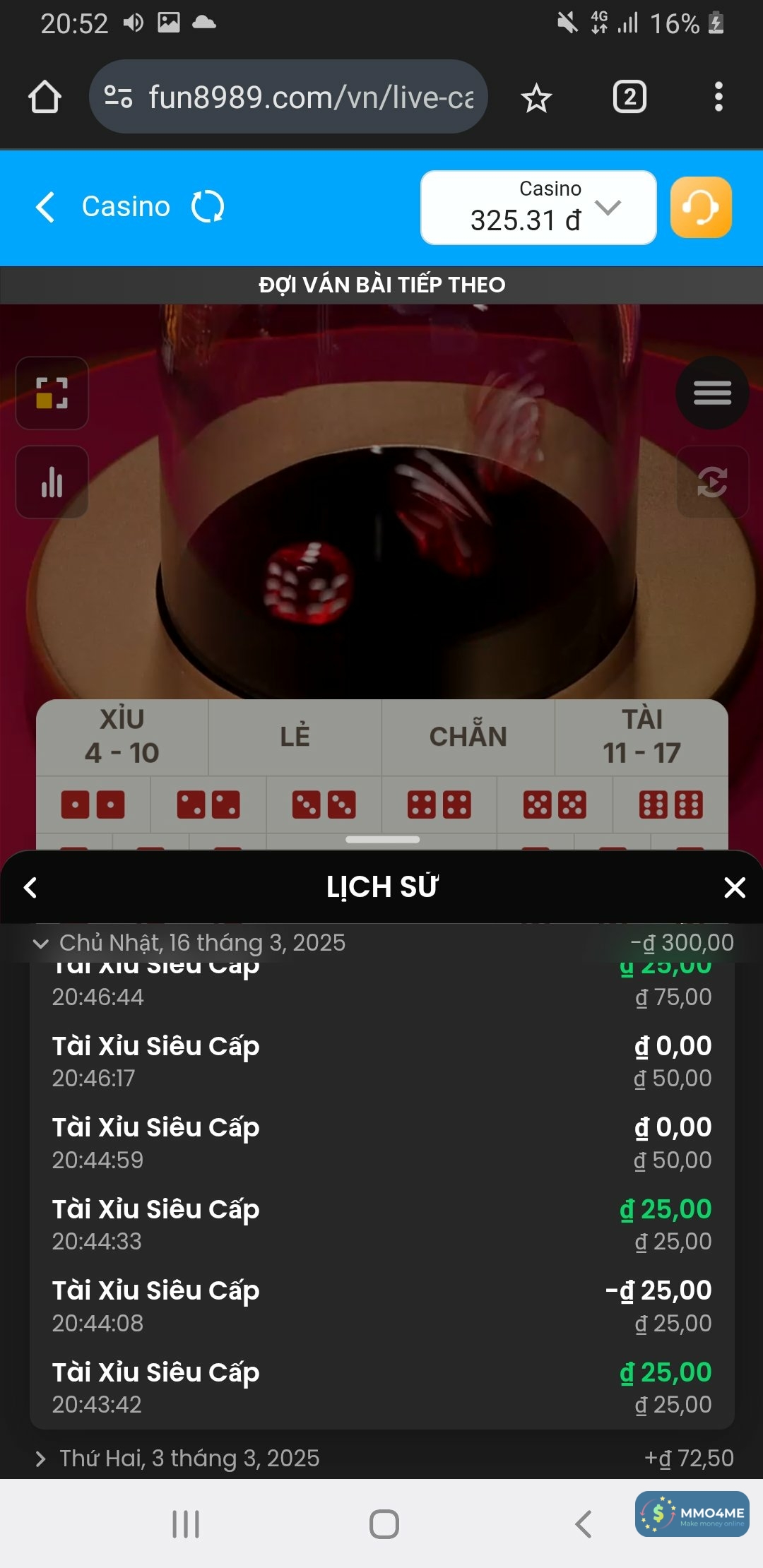Enter fullscreen game view

click(x=52, y=393)
